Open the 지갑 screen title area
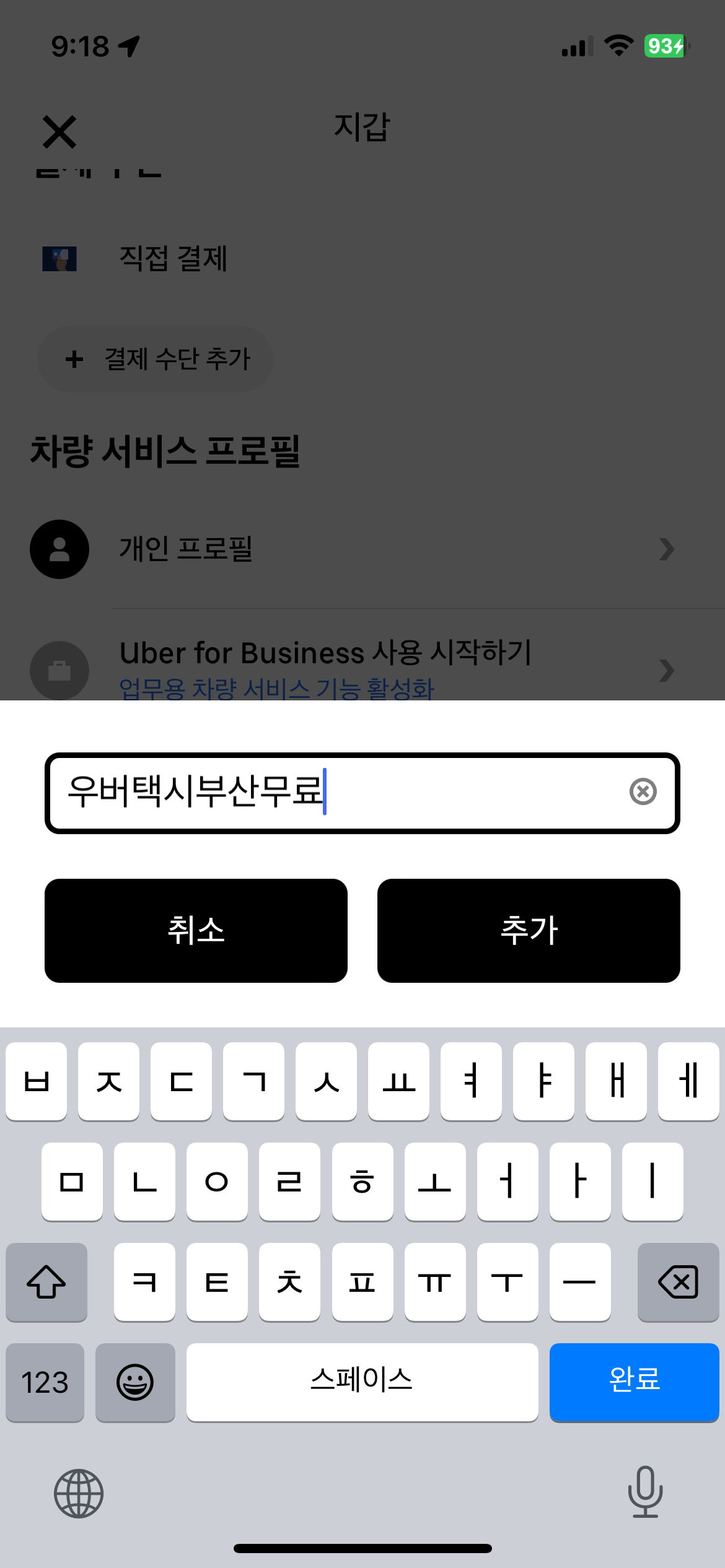This screenshot has height=1568, width=725. click(361, 128)
